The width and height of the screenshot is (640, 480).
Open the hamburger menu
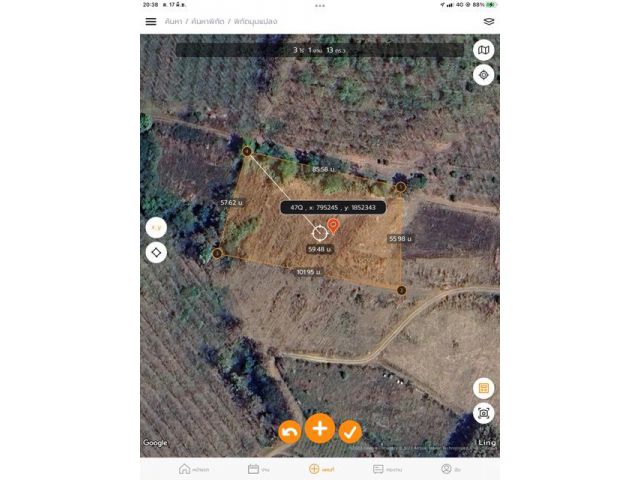(151, 21)
